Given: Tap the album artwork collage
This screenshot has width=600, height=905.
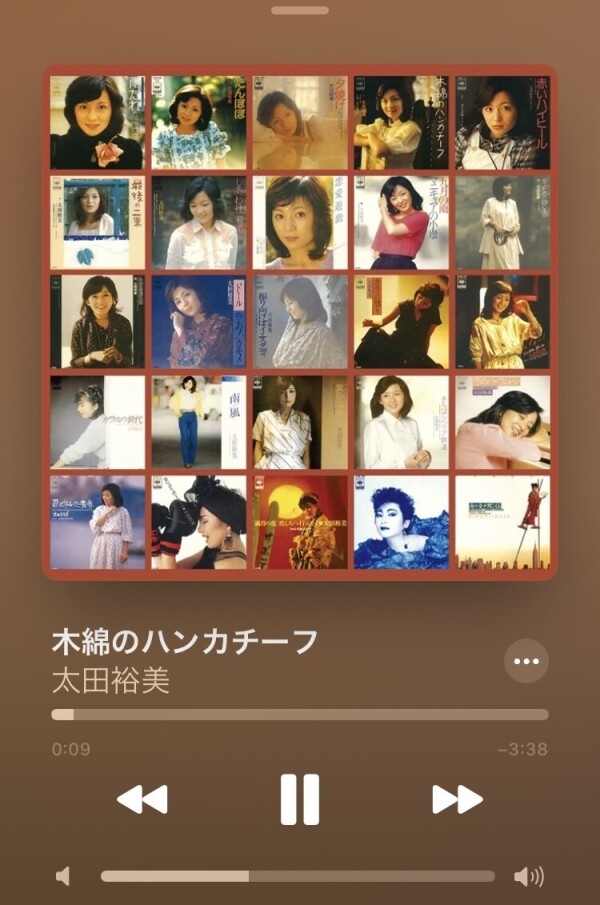Looking at the screenshot, I should (x=300, y=322).
